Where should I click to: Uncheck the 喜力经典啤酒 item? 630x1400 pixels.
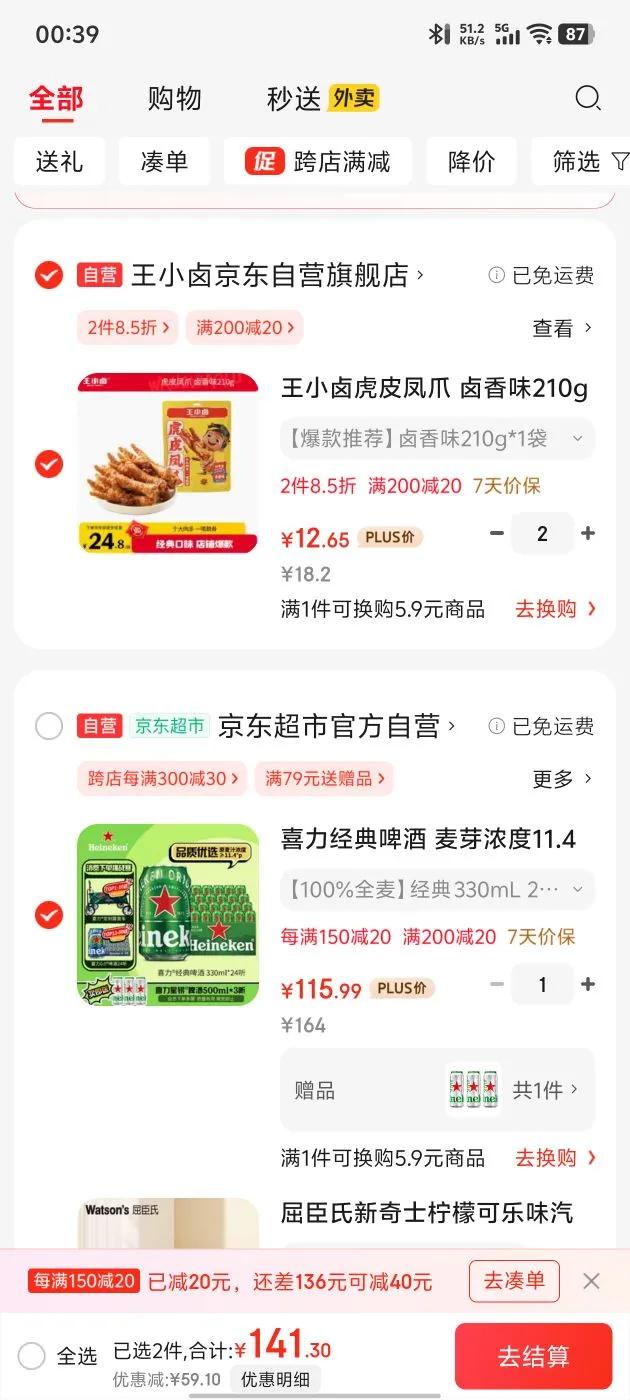pyautogui.click(x=49, y=914)
